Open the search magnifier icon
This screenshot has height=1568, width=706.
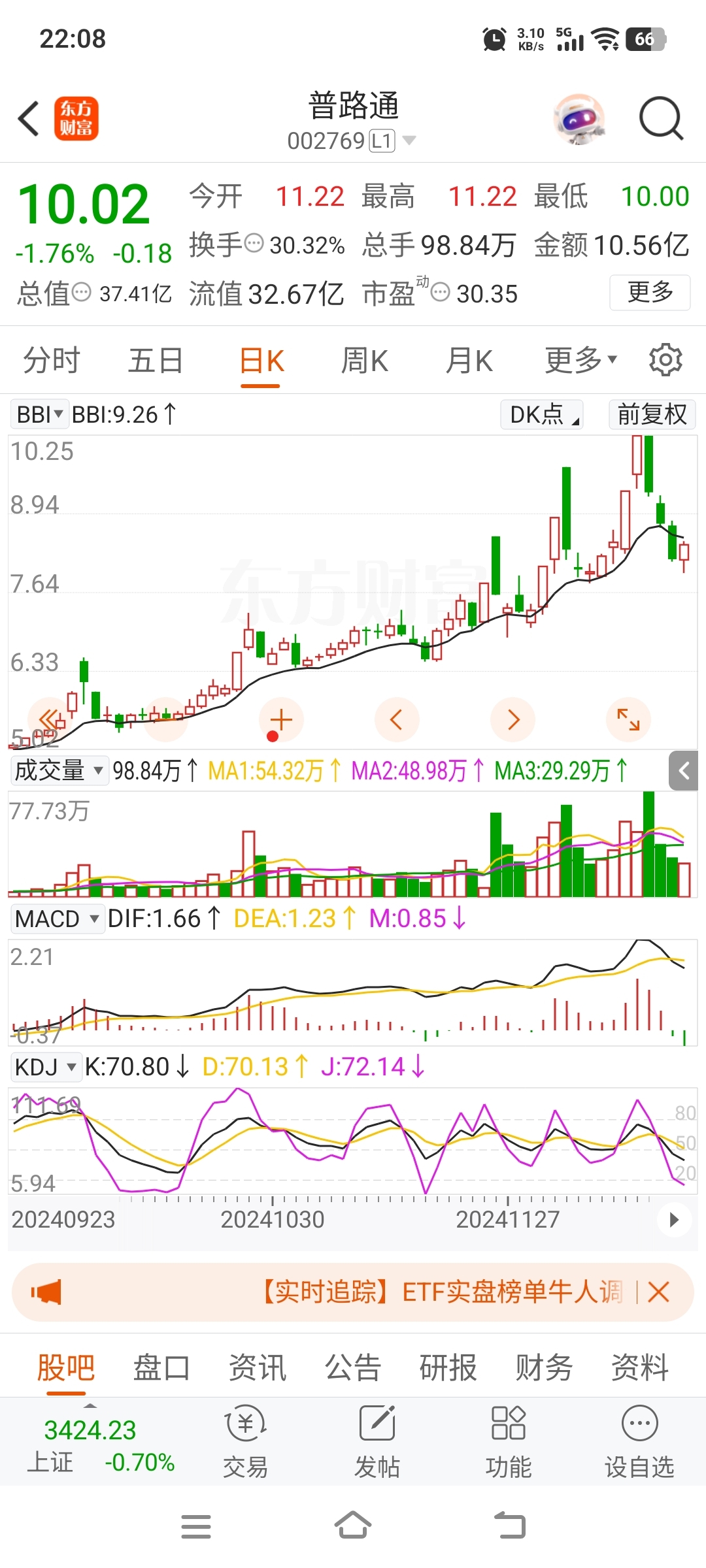point(661,119)
